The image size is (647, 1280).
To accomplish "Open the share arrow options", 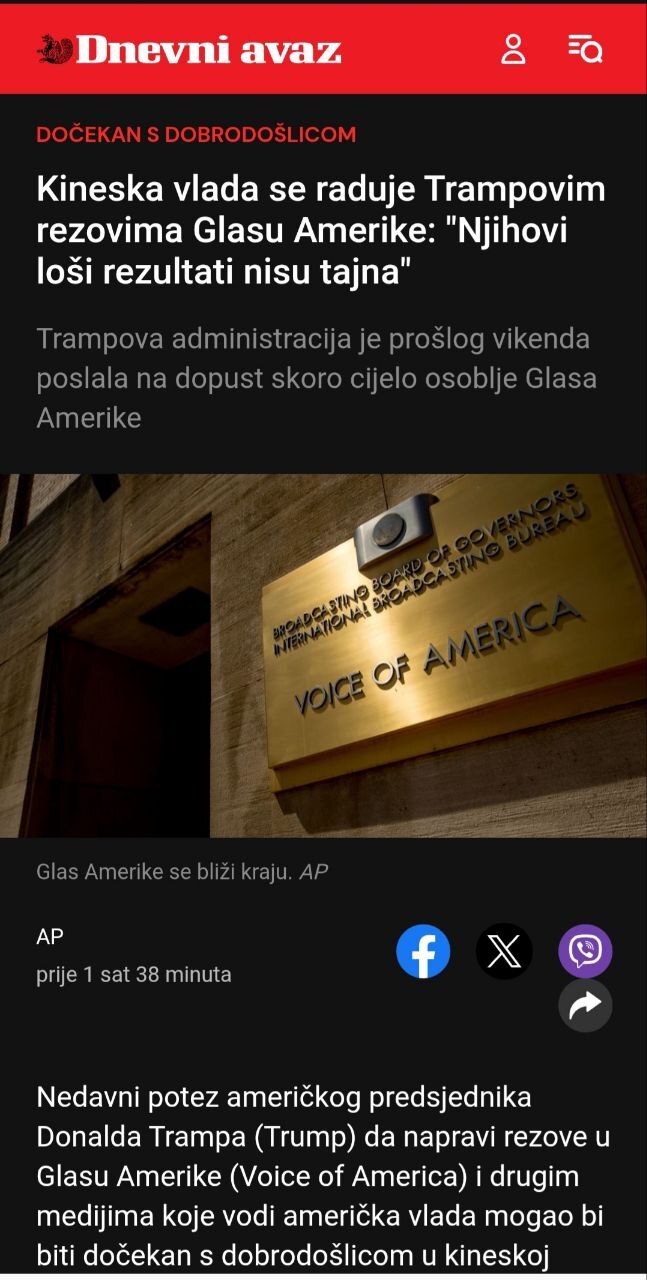I will tap(585, 1005).
